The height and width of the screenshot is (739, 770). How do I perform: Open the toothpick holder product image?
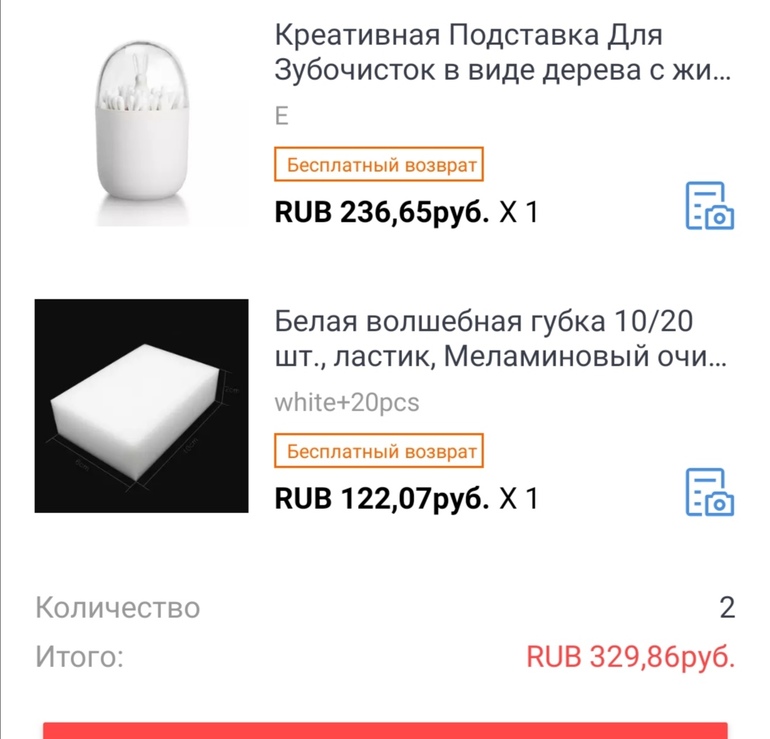coord(141,124)
